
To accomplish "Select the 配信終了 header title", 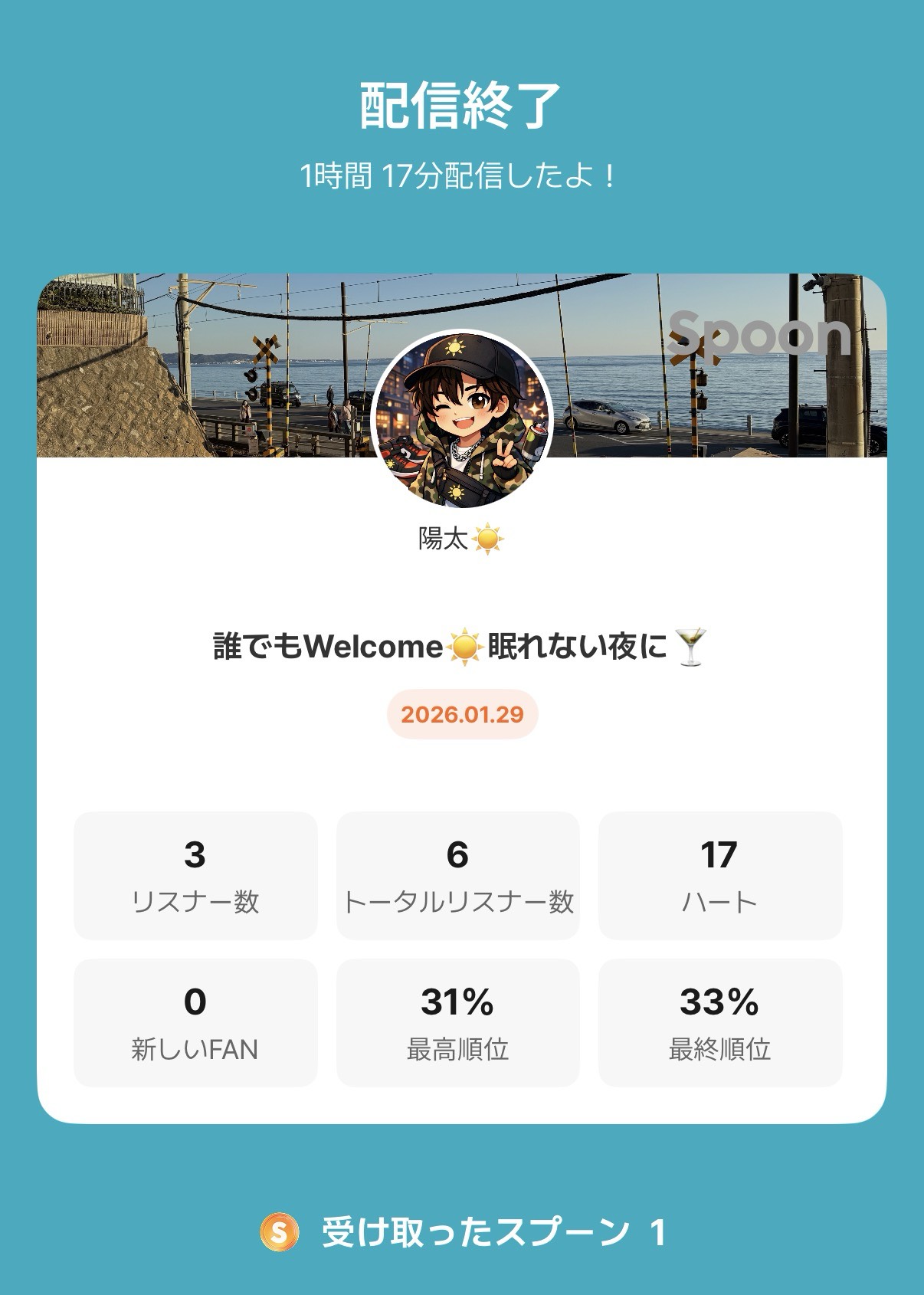I will tap(462, 104).
